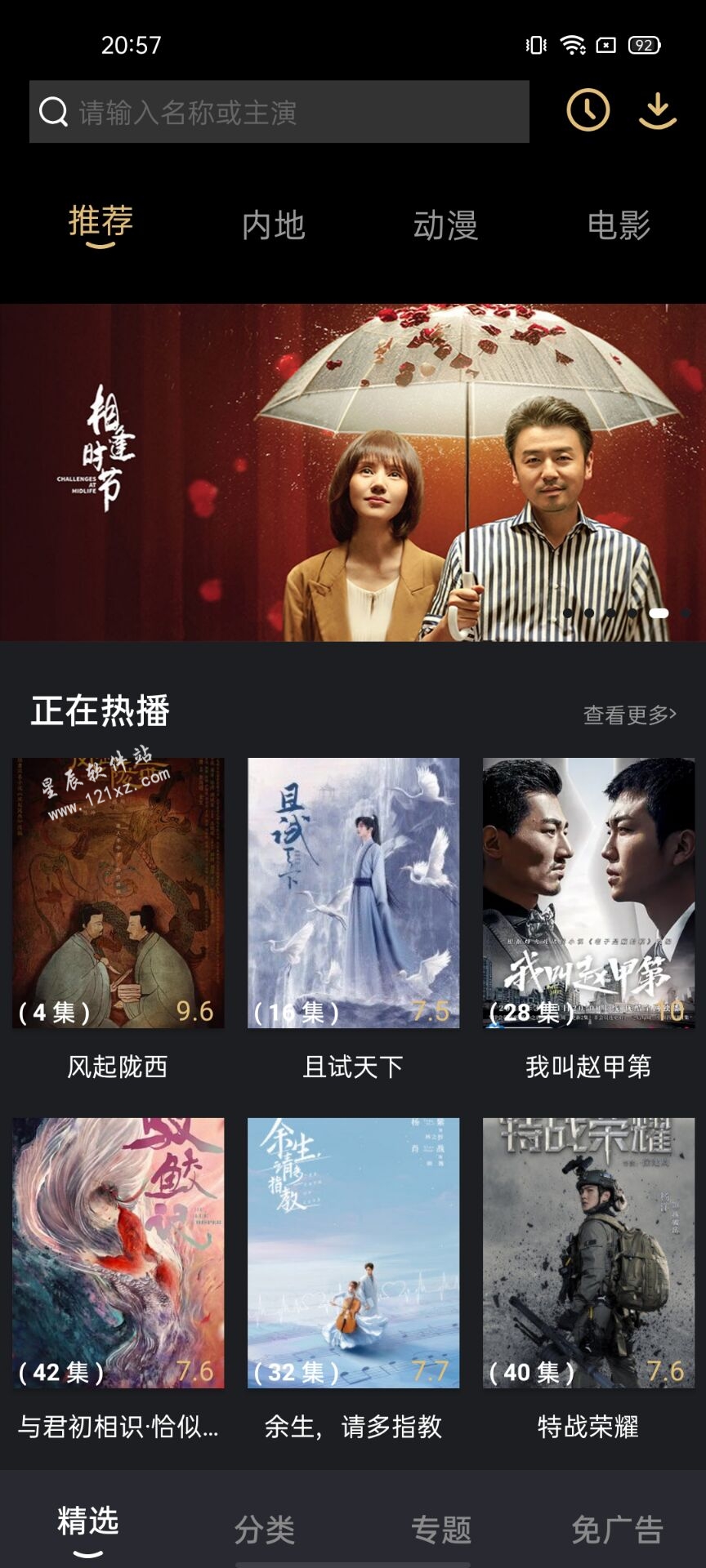Tap 查看更多 for 正在热播
706x1568 pixels.
(x=629, y=715)
